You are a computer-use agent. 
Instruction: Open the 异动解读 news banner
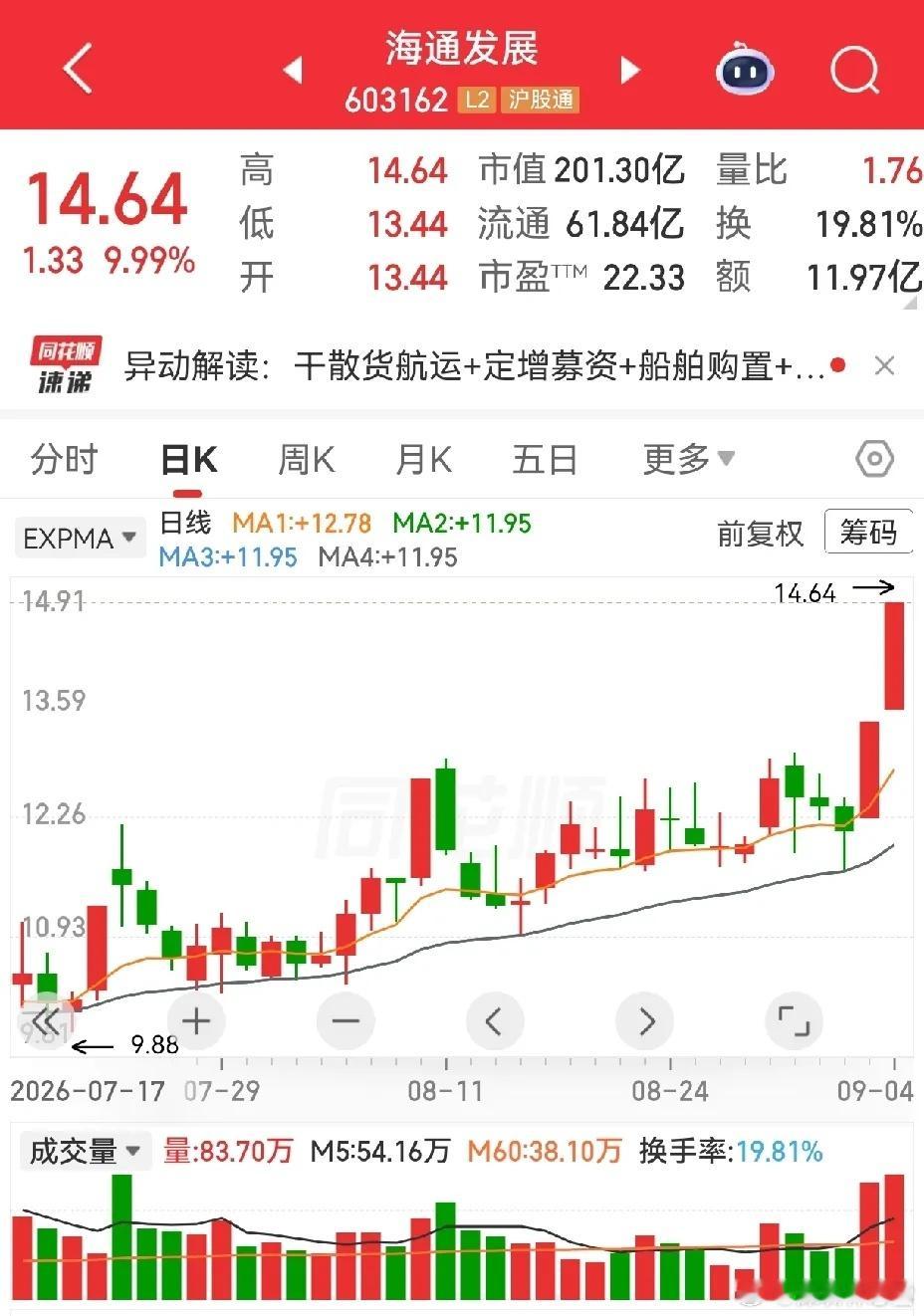tap(474, 366)
